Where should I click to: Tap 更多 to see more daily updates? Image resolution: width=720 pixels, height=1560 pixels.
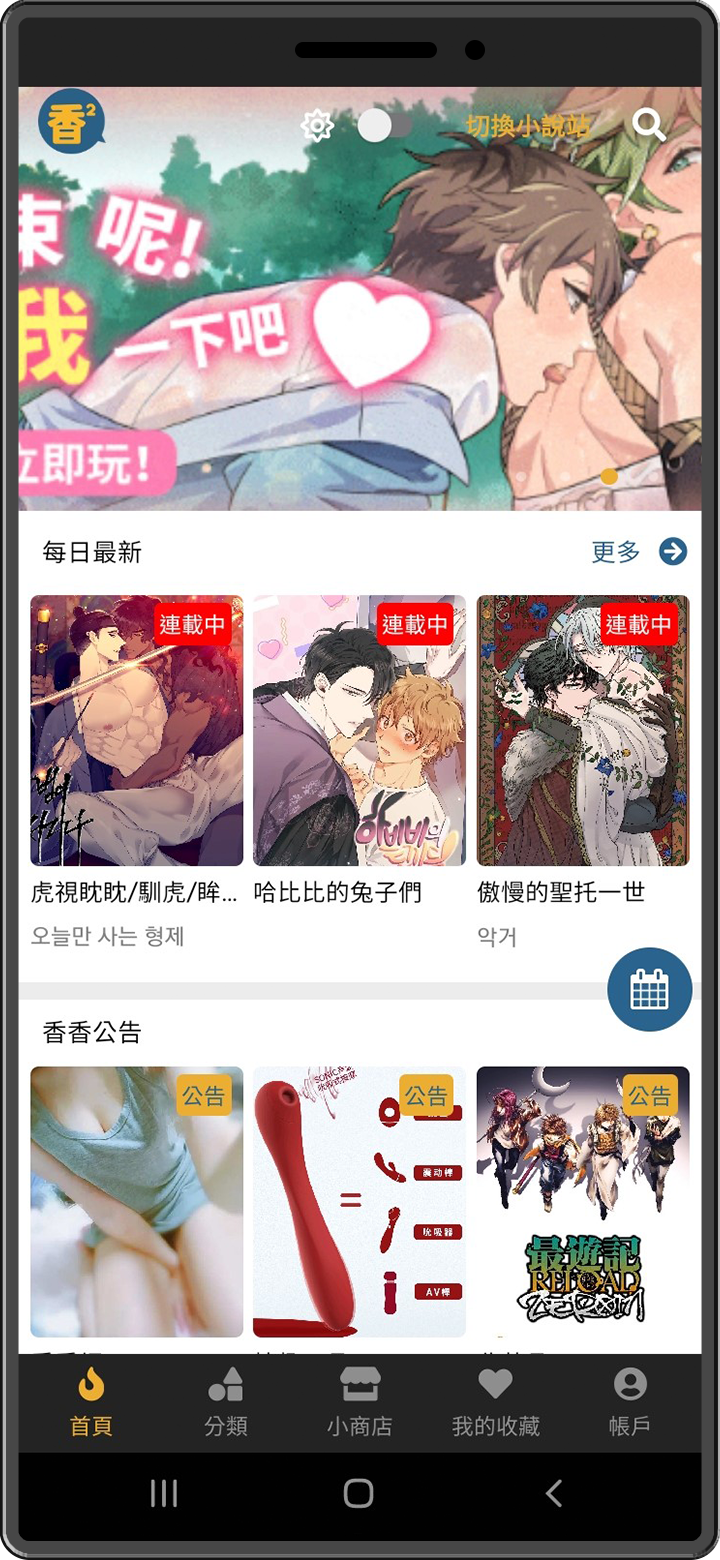click(638, 551)
